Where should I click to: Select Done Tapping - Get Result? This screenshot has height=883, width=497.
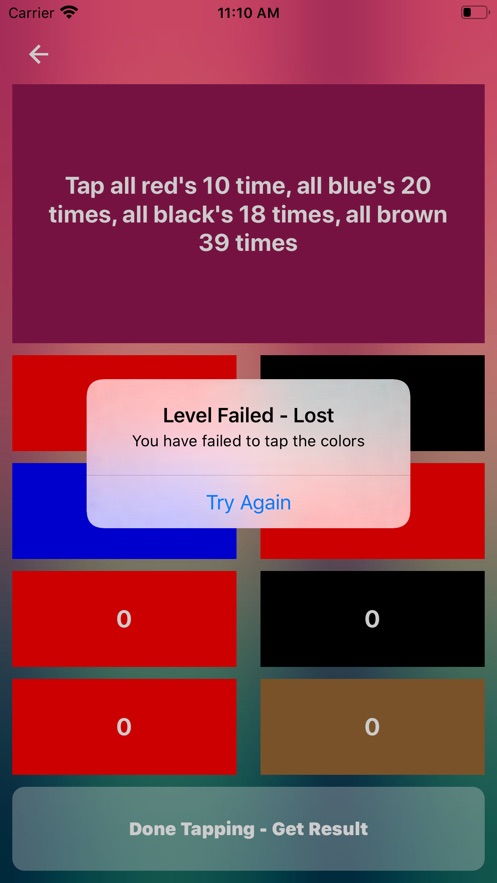[x=248, y=828]
